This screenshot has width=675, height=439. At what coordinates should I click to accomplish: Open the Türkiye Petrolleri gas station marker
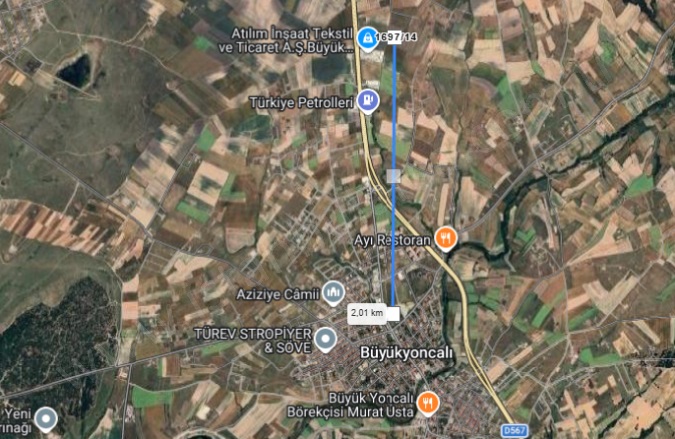click(x=371, y=101)
